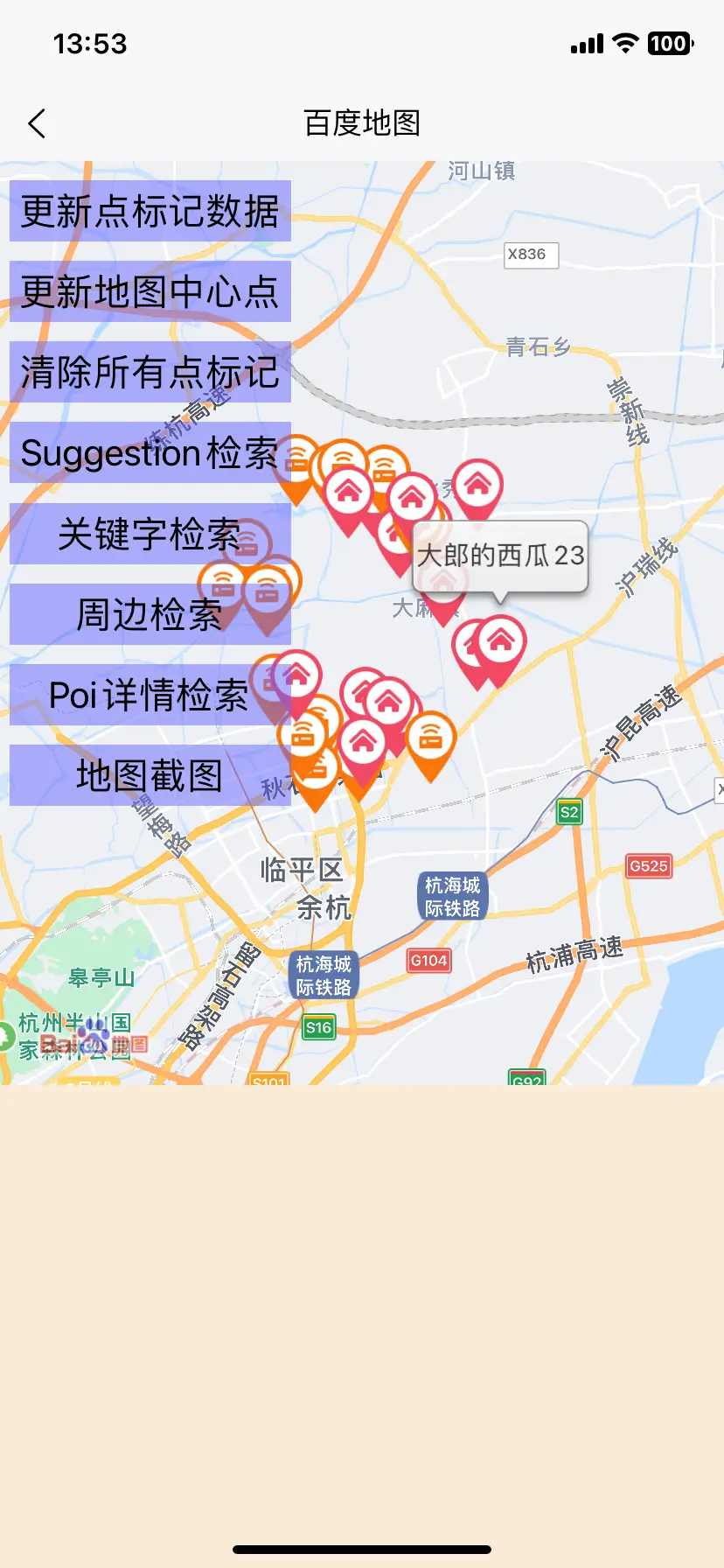Tap 更新点标记数据 button
The width and height of the screenshot is (724, 1568).
(150, 212)
